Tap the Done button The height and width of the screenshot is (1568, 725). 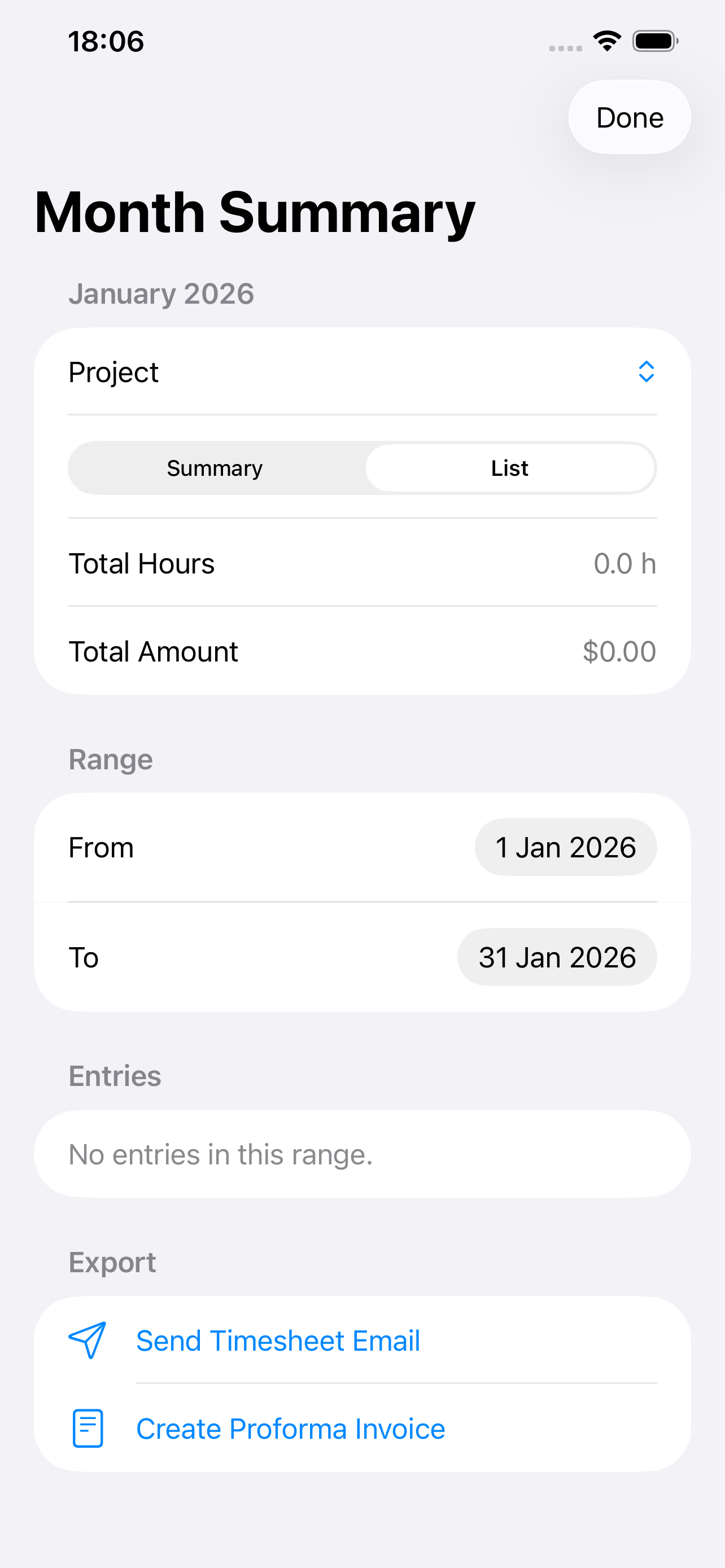pos(629,117)
